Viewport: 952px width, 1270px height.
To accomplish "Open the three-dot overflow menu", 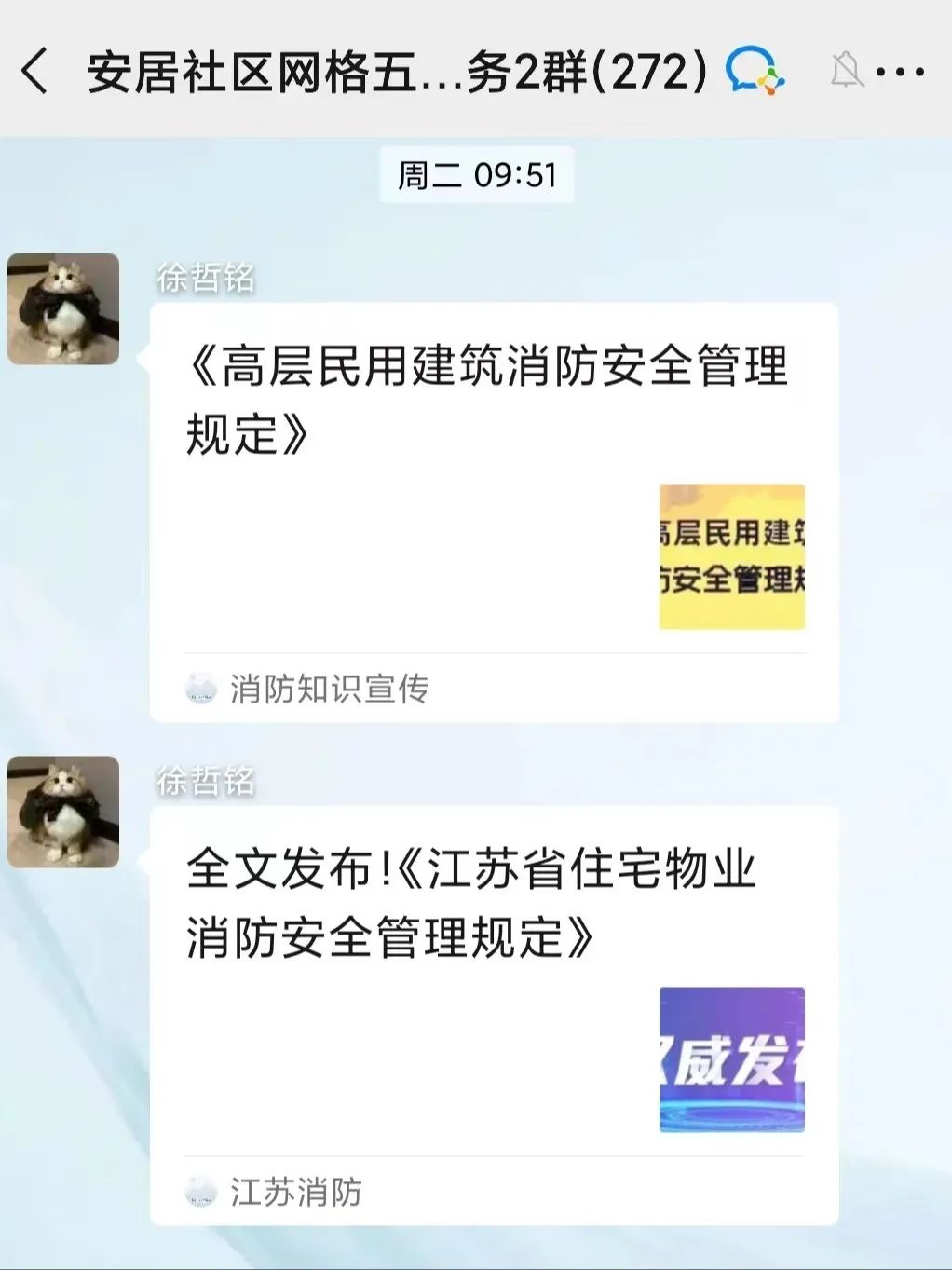I will pyautogui.click(x=901, y=72).
